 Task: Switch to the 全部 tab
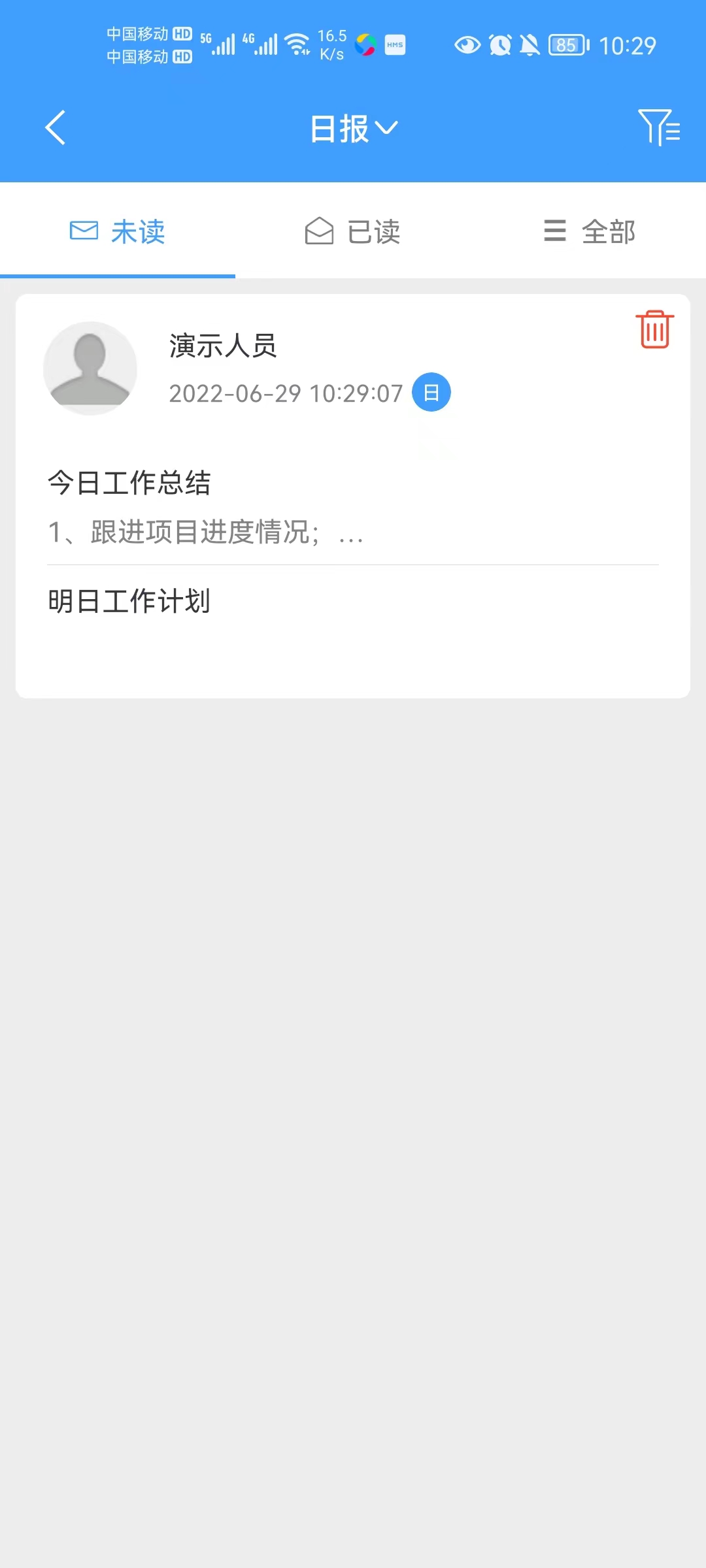pyautogui.click(x=588, y=231)
